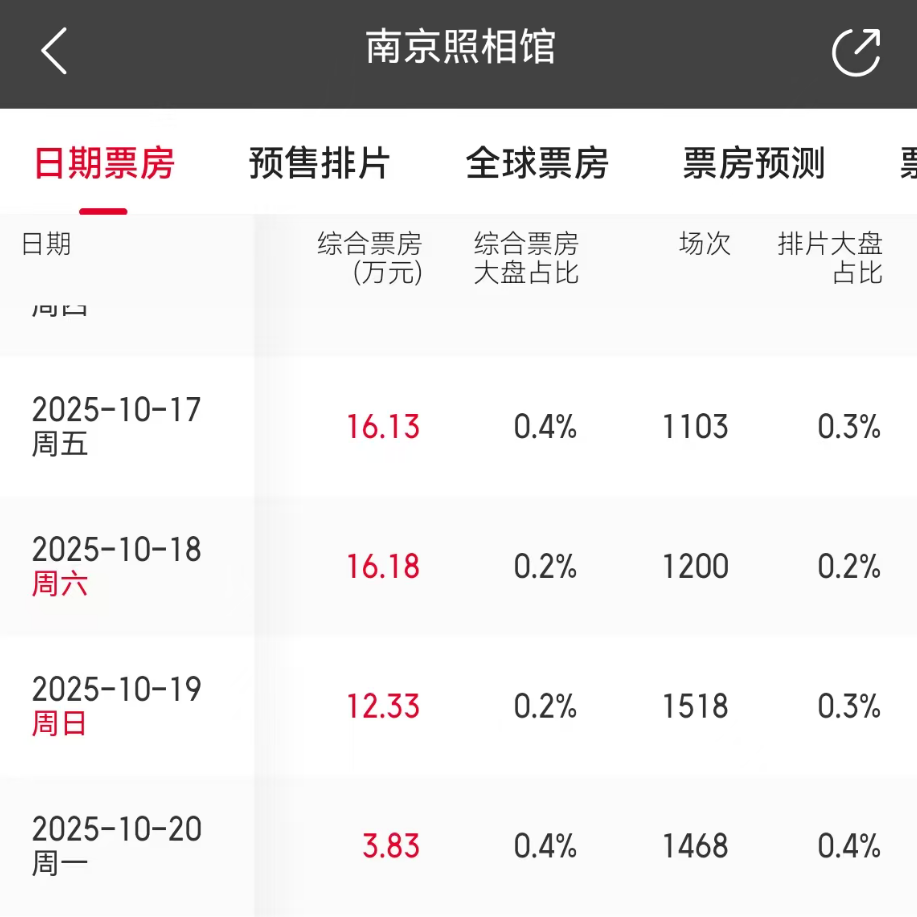Open the 全球票房 tab
The height and width of the screenshot is (917, 917).
(x=537, y=163)
